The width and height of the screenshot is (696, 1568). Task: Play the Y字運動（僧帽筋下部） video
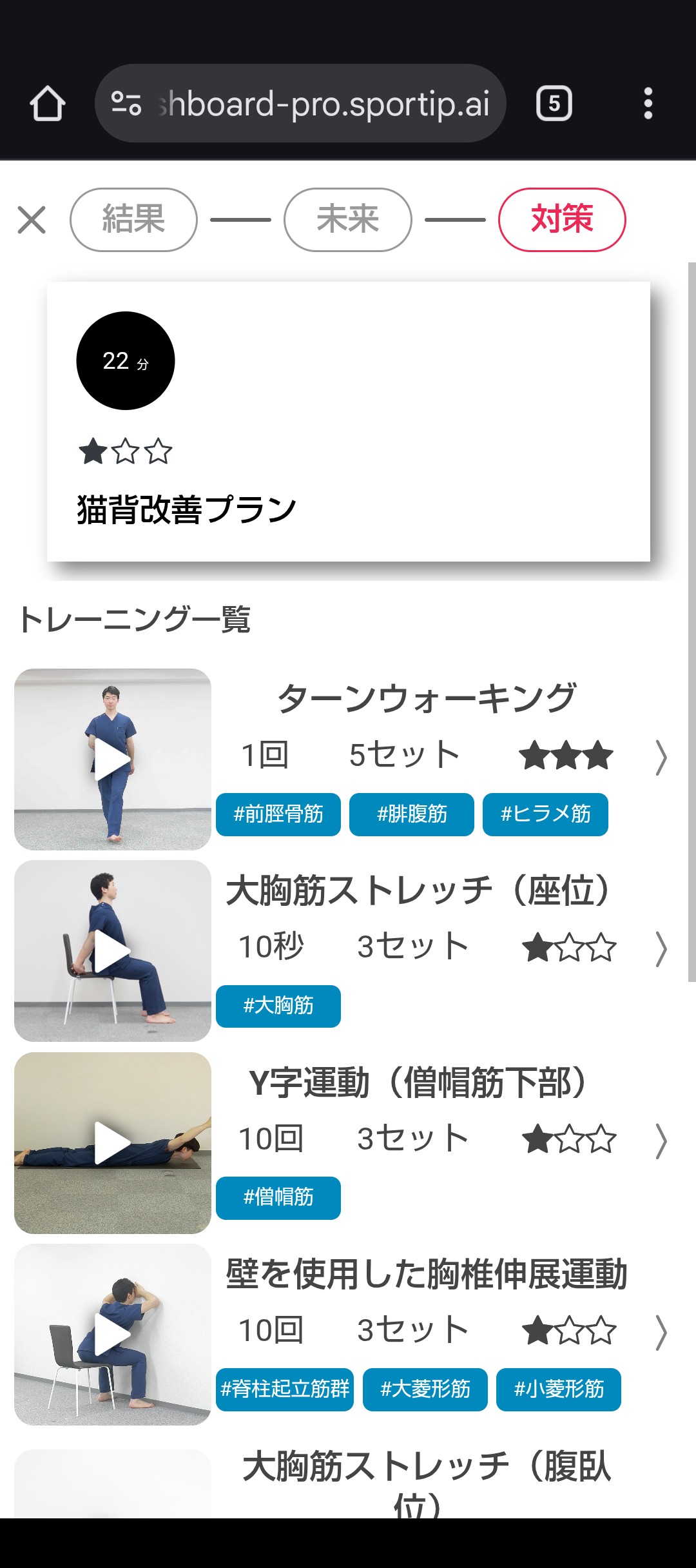click(113, 1143)
